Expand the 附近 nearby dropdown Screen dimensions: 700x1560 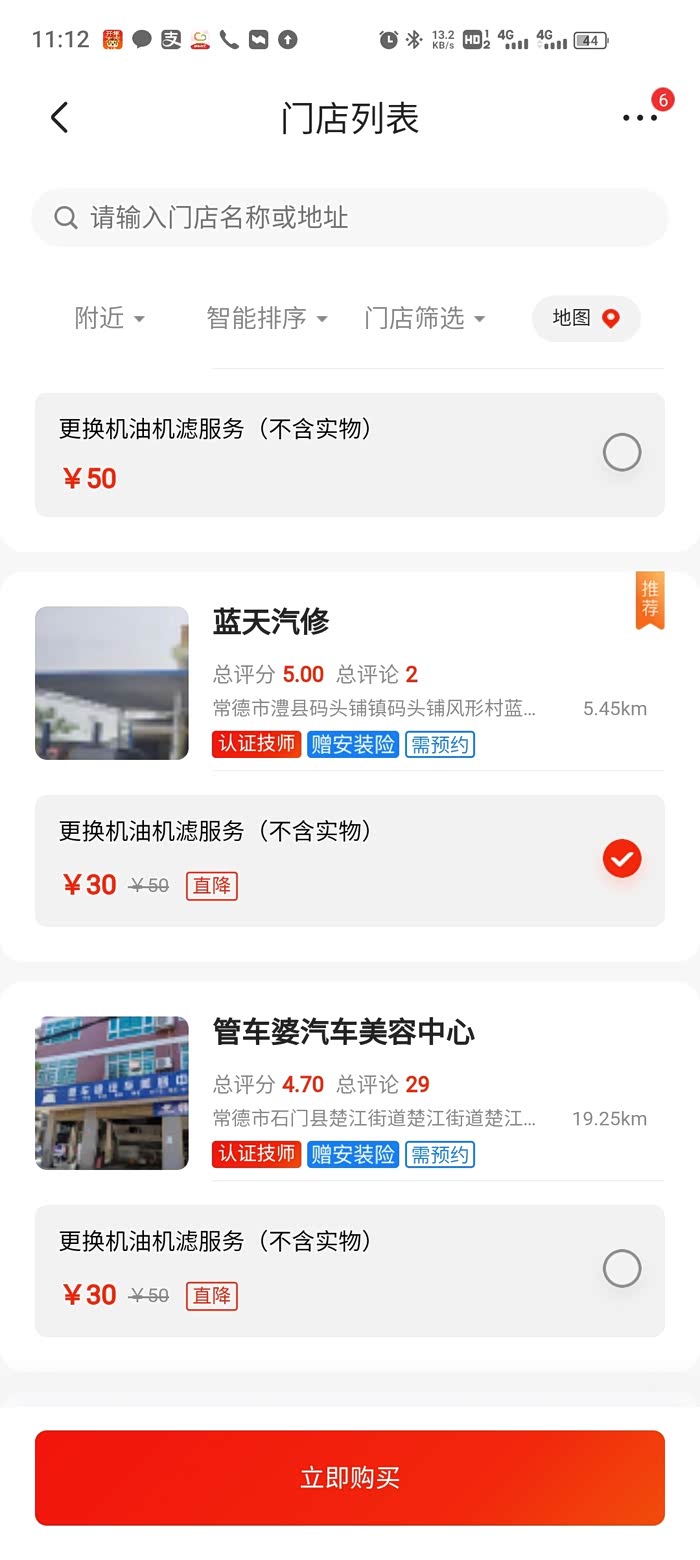(x=109, y=318)
